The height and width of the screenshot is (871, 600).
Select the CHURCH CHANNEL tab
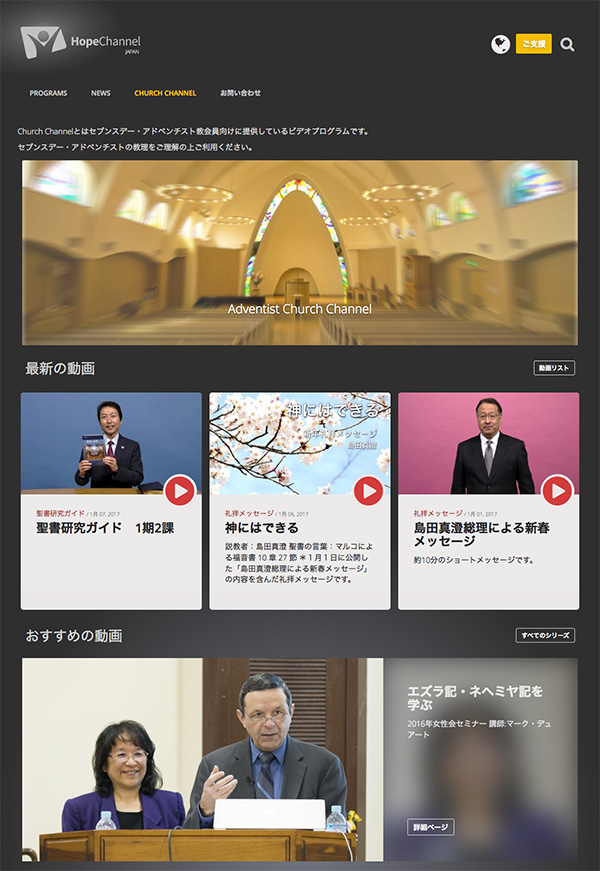pos(165,93)
